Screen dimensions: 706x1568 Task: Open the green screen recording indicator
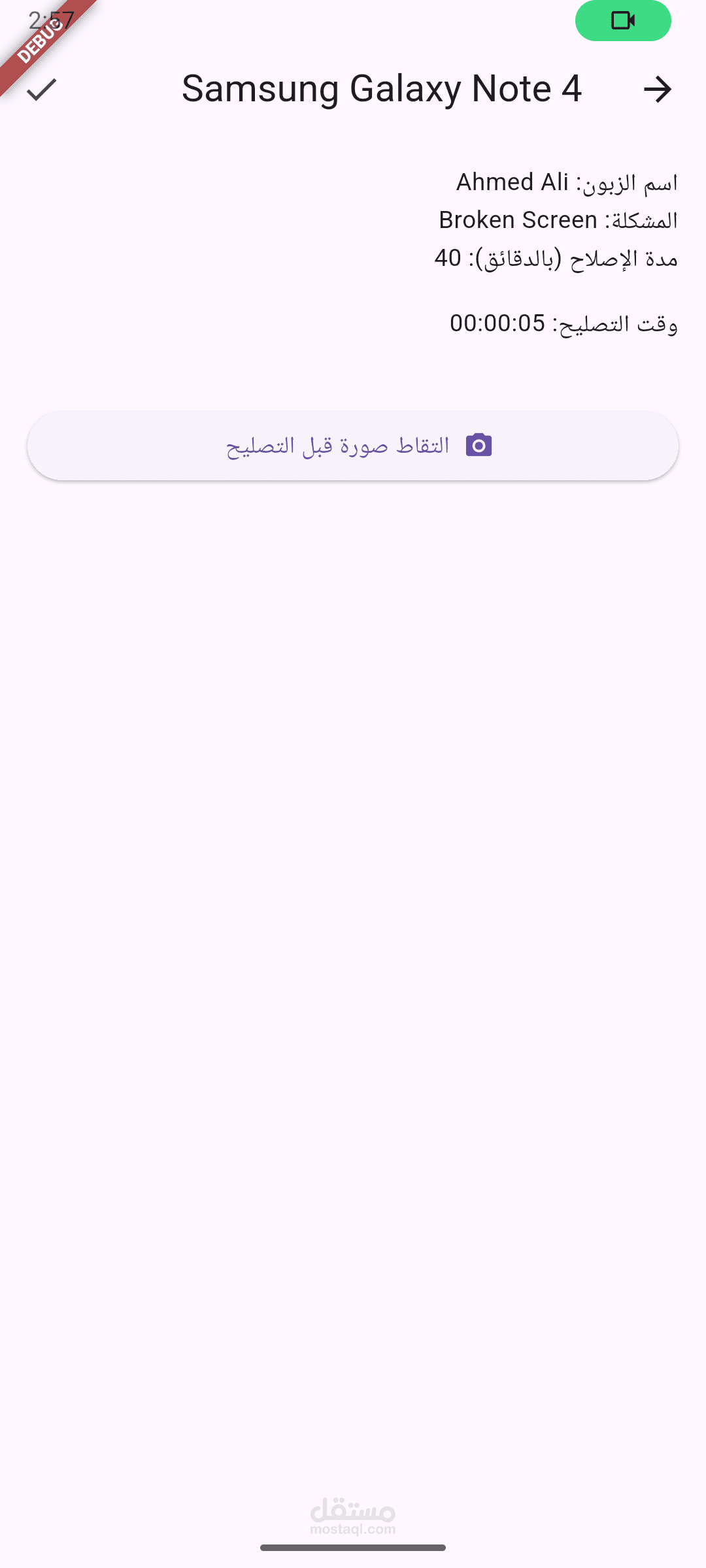[623, 21]
